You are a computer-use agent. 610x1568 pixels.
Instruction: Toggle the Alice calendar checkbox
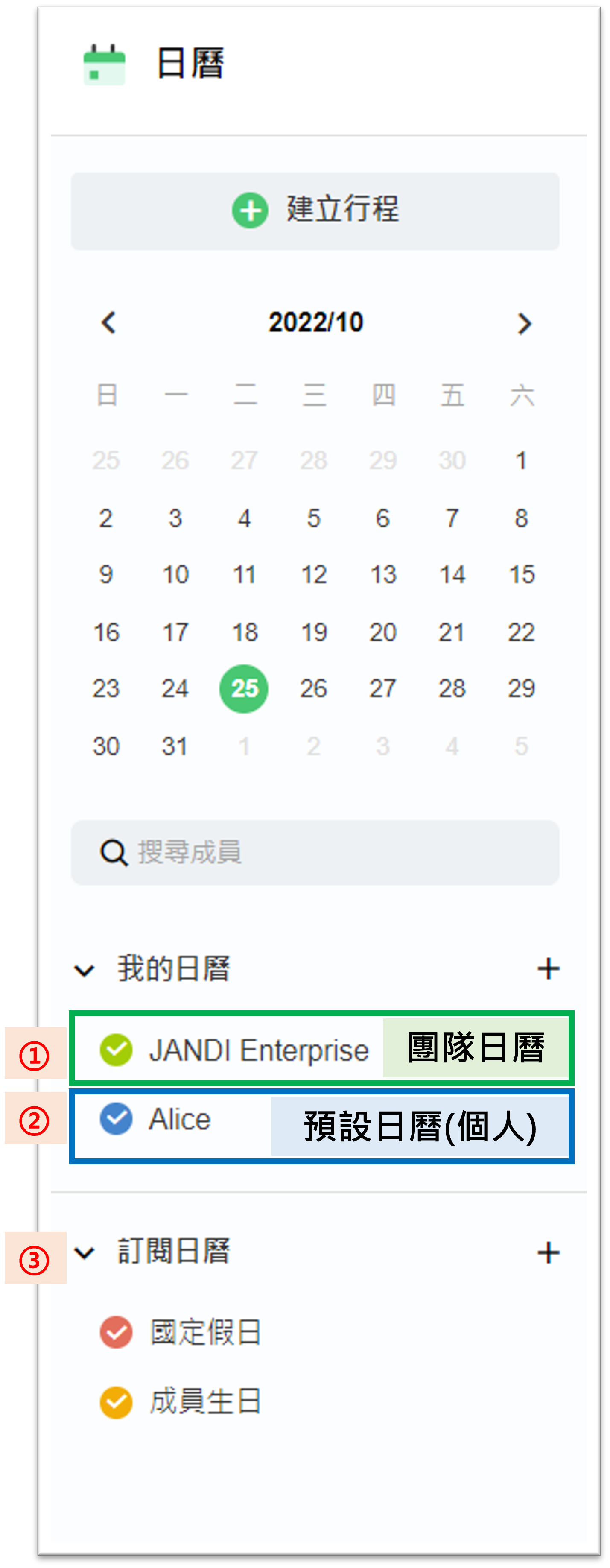tap(116, 1119)
